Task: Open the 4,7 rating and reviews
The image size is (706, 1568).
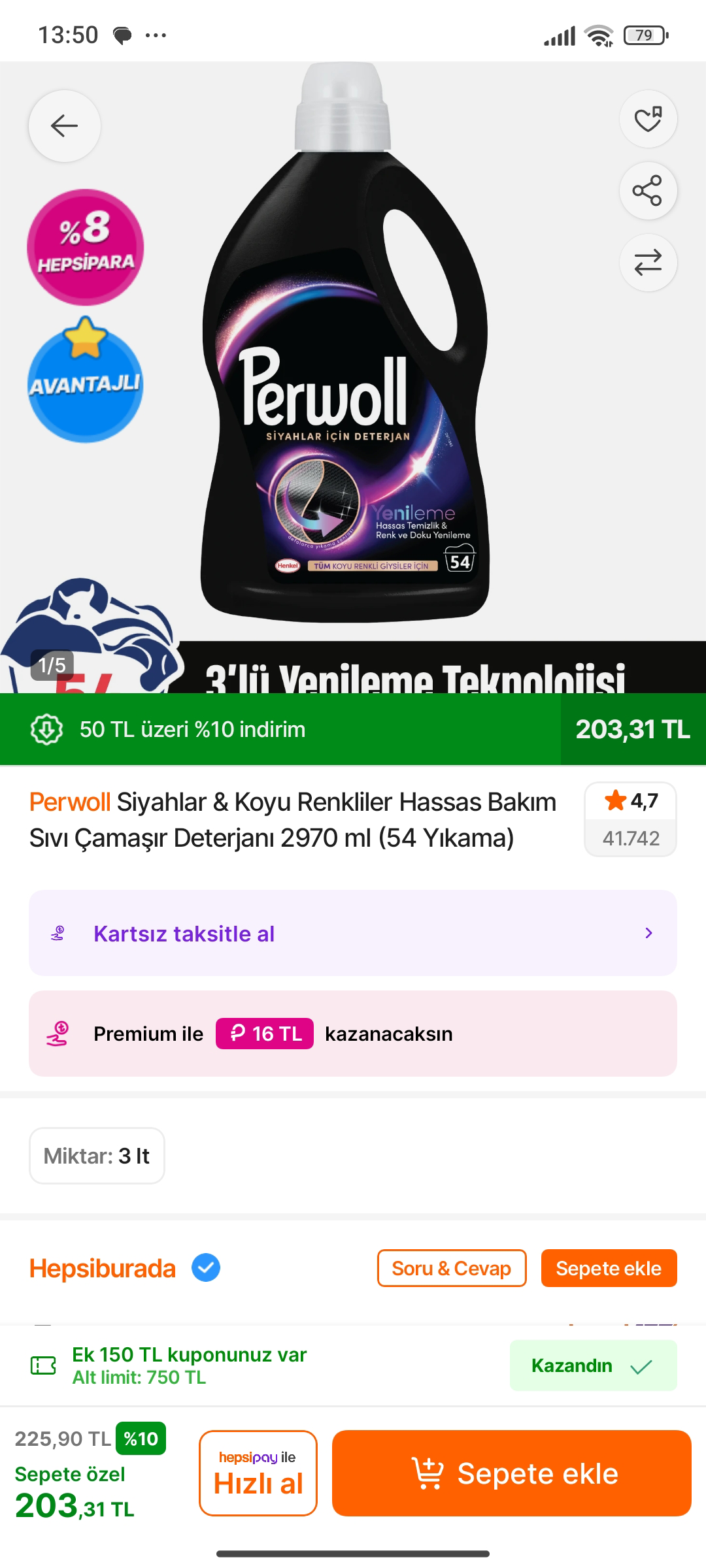Action: (x=630, y=819)
